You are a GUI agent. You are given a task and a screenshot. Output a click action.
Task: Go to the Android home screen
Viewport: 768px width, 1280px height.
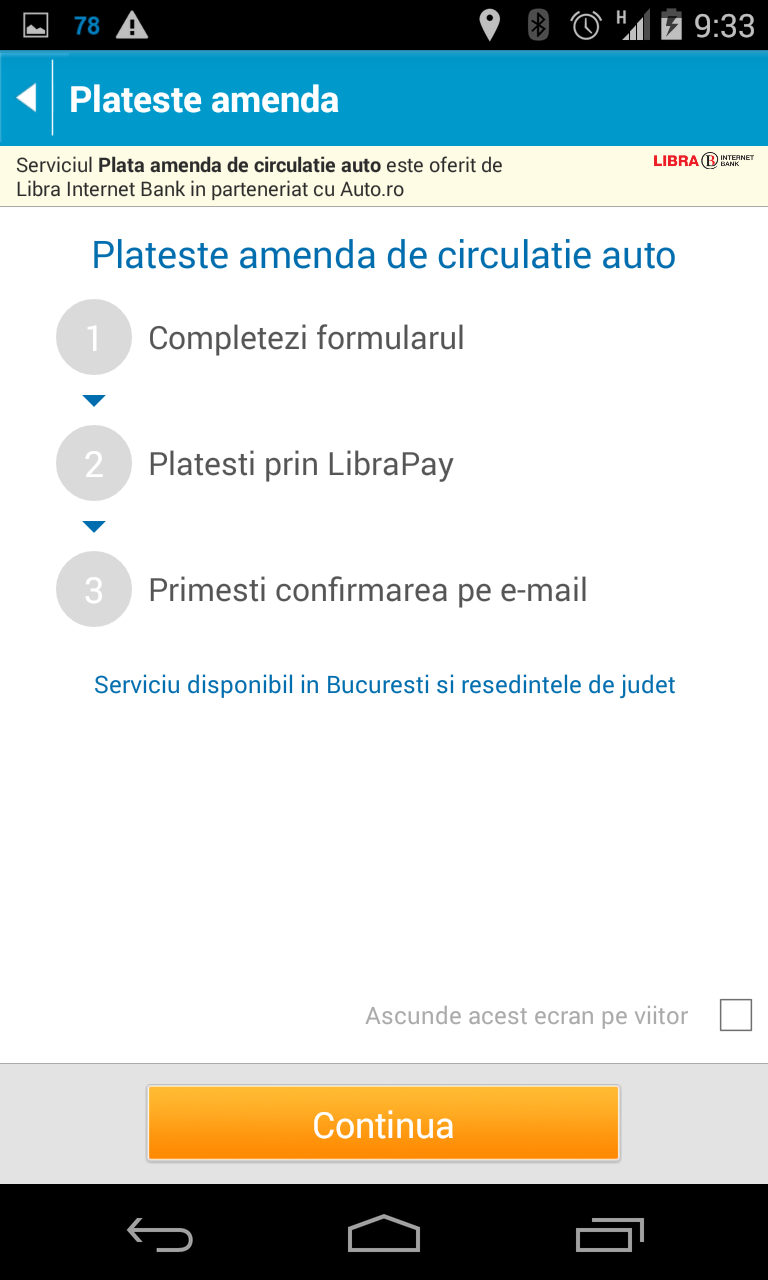tap(383, 1234)
